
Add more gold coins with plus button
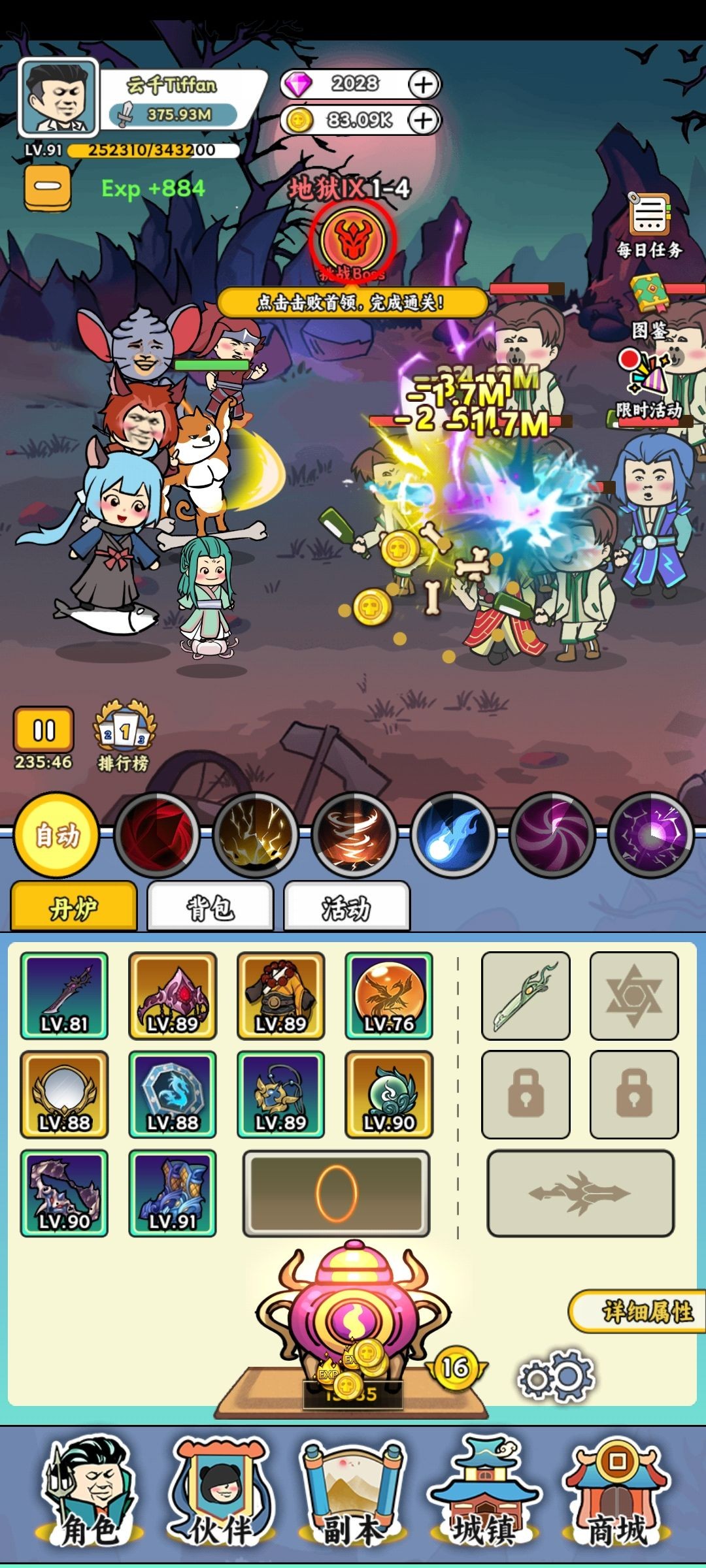click(x=423, y=120)
